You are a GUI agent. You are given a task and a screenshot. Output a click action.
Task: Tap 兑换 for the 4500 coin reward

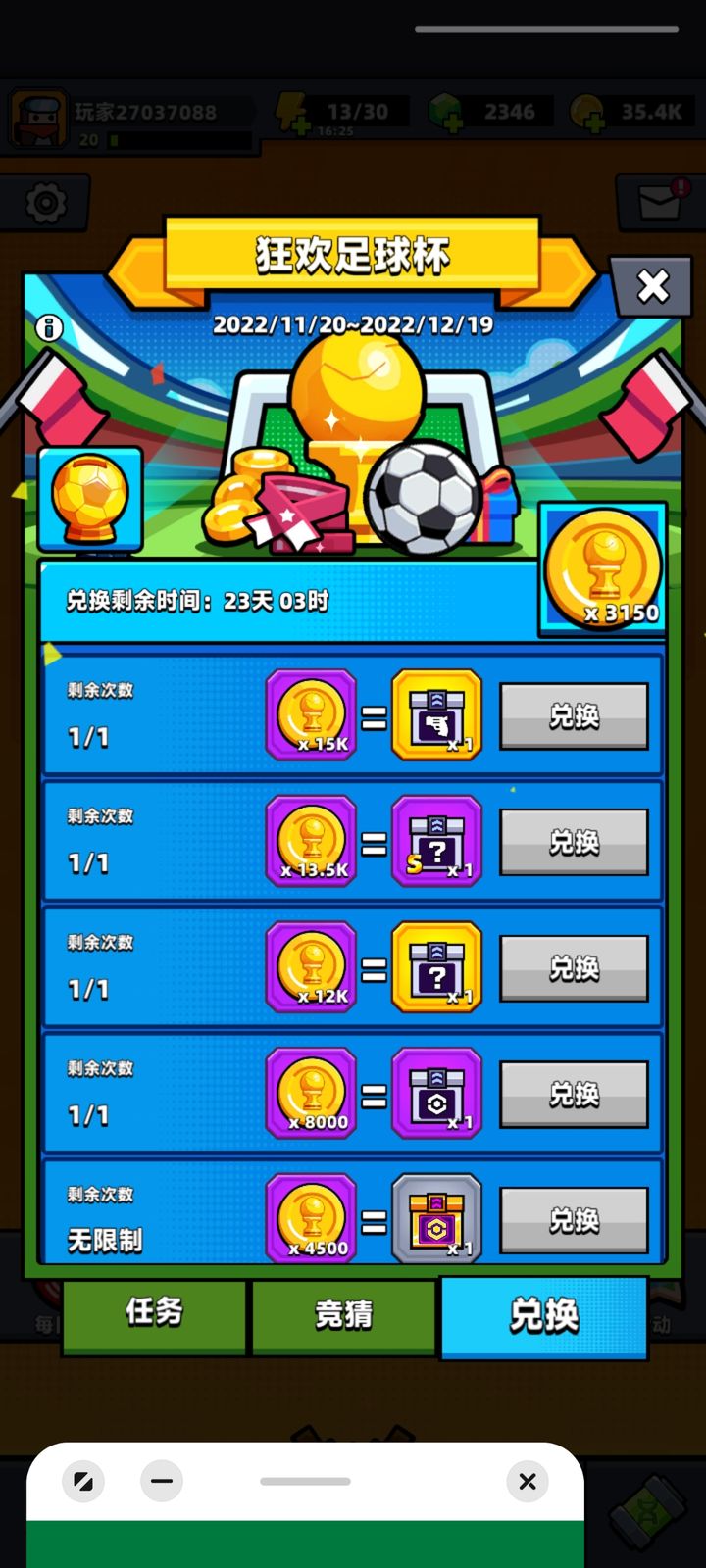(574, 1219)
